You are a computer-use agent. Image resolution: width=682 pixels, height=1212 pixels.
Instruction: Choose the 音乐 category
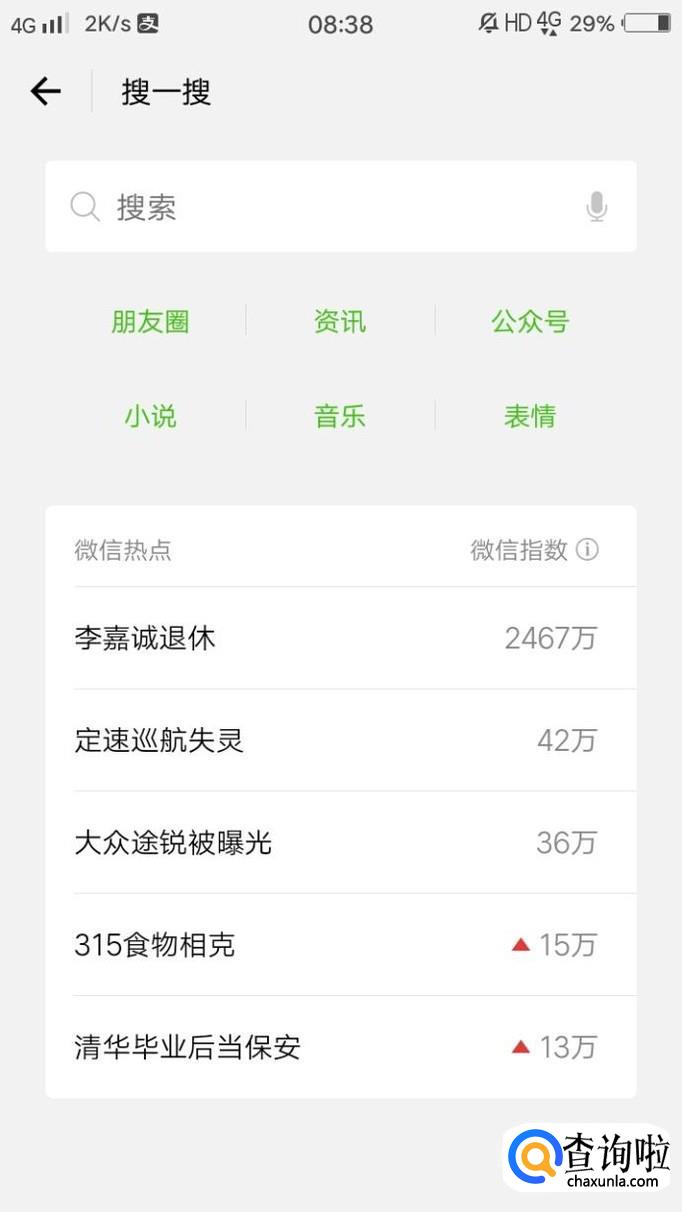click(340, 416)
